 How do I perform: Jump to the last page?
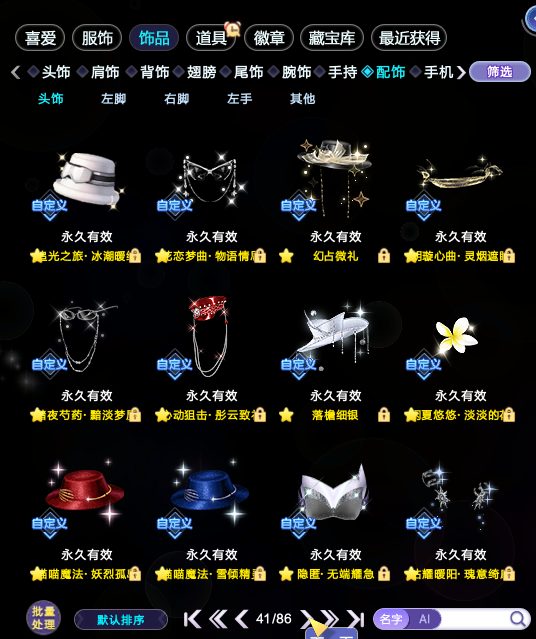pyautogui.click(x=355, y=619)
